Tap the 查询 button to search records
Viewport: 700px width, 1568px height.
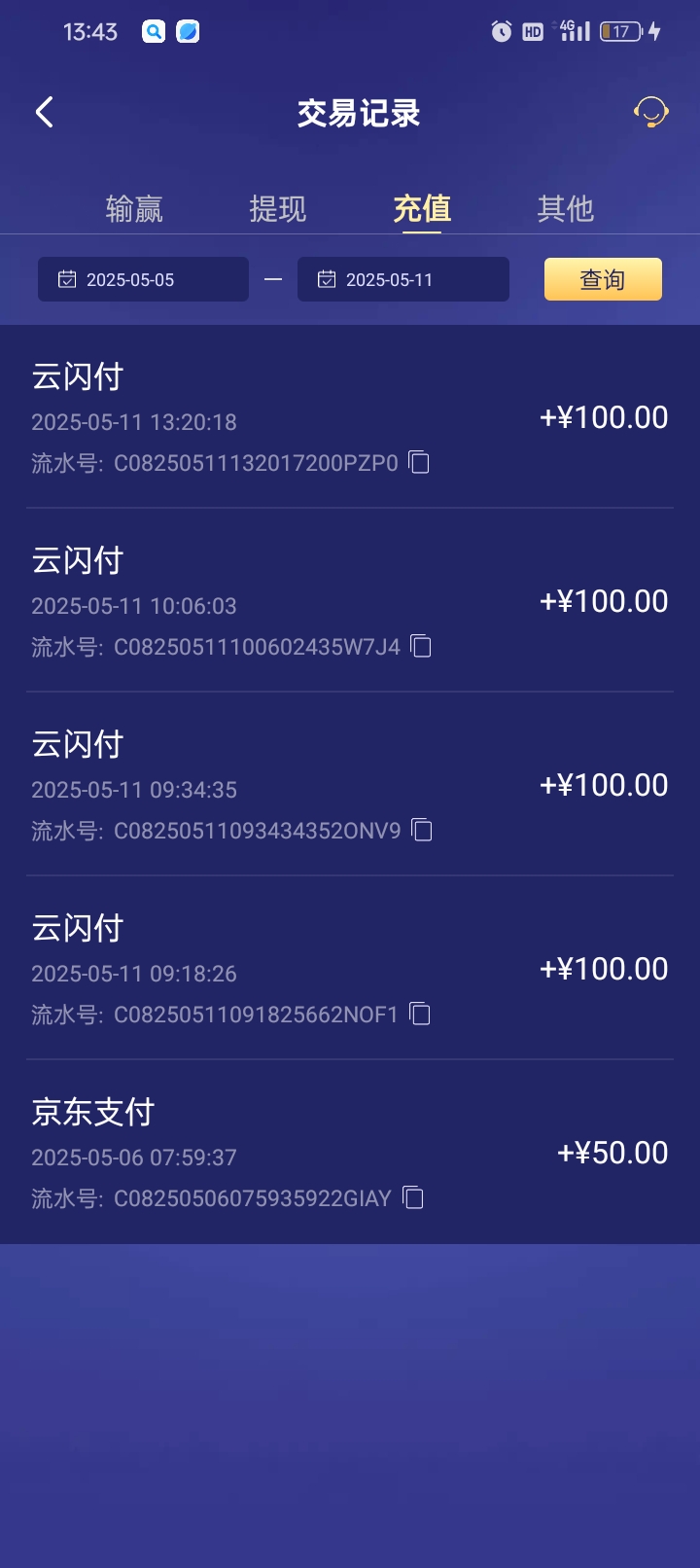click(x=603, y=279)
